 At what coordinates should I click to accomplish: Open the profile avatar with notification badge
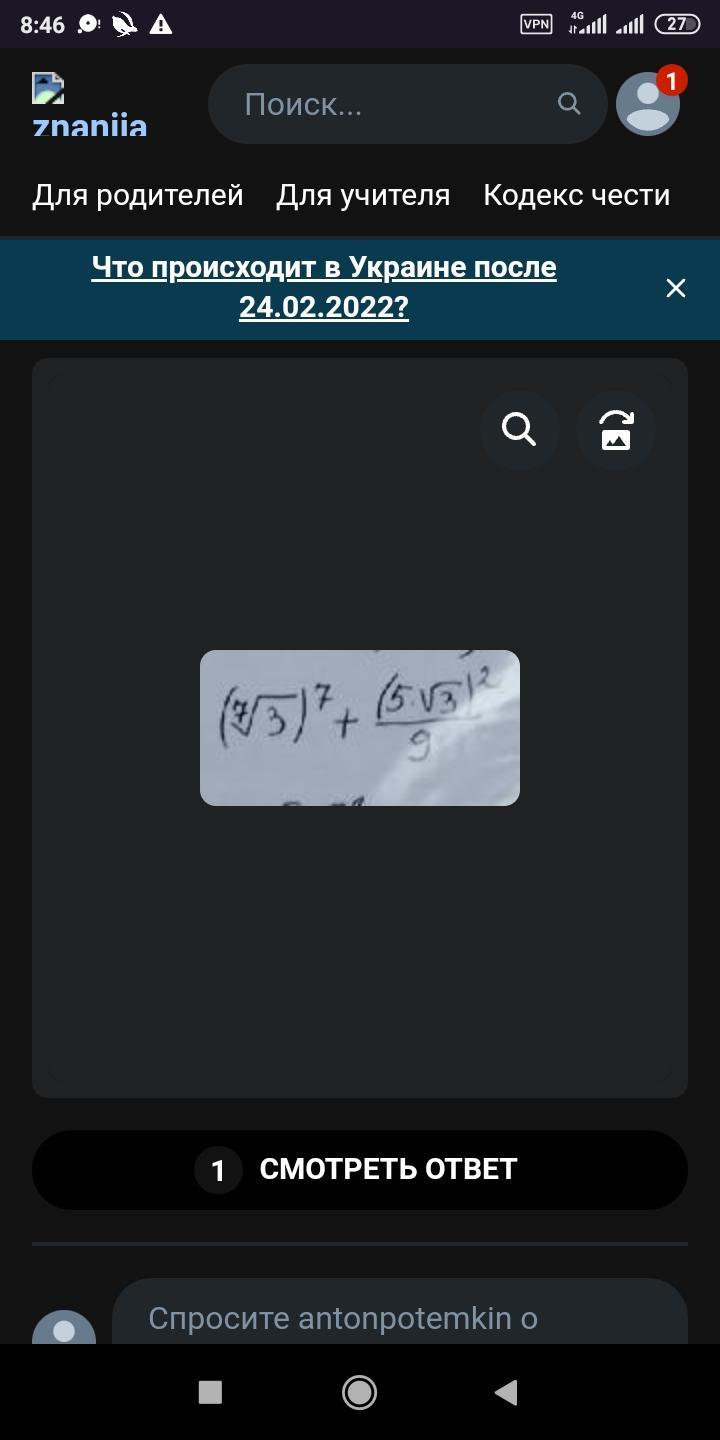(648, 104)
